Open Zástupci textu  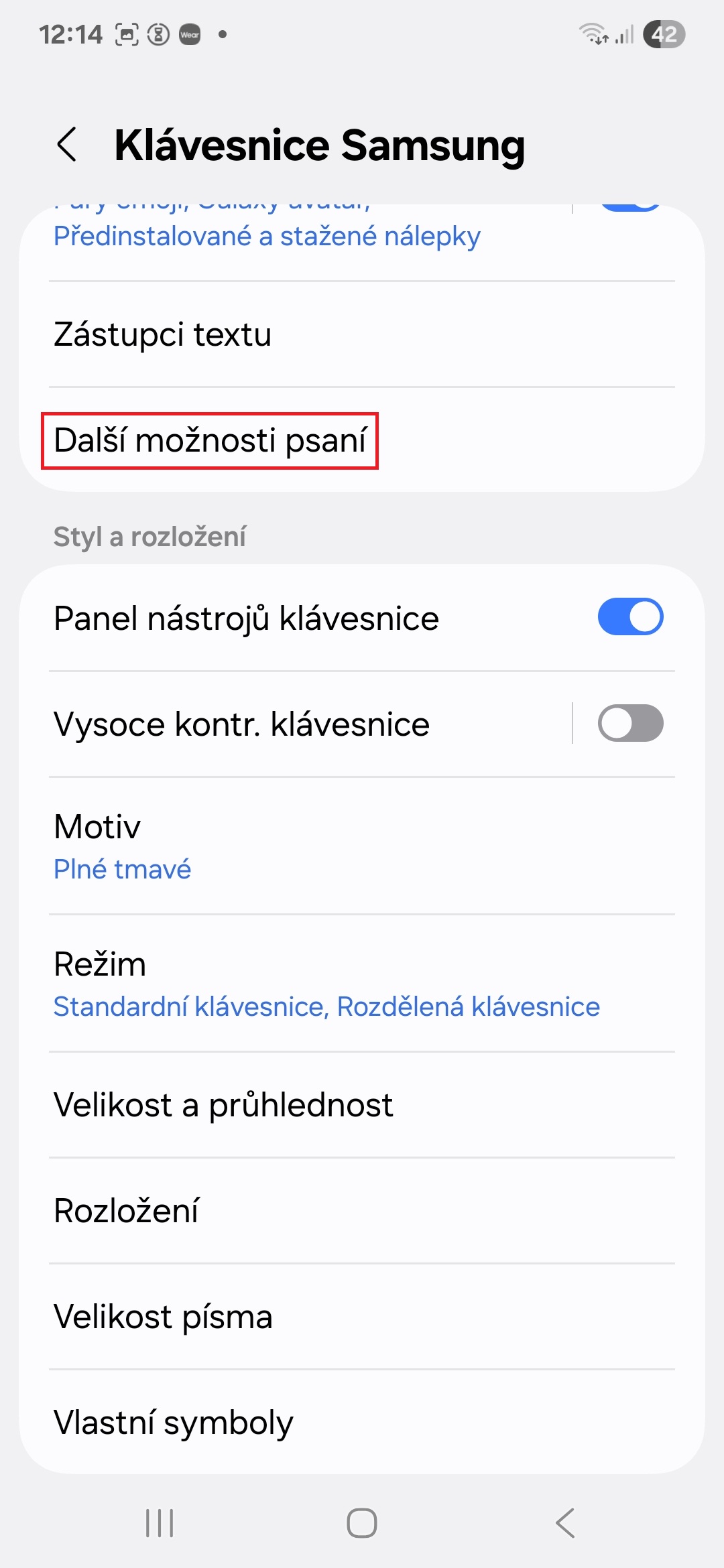coord(362,334)
